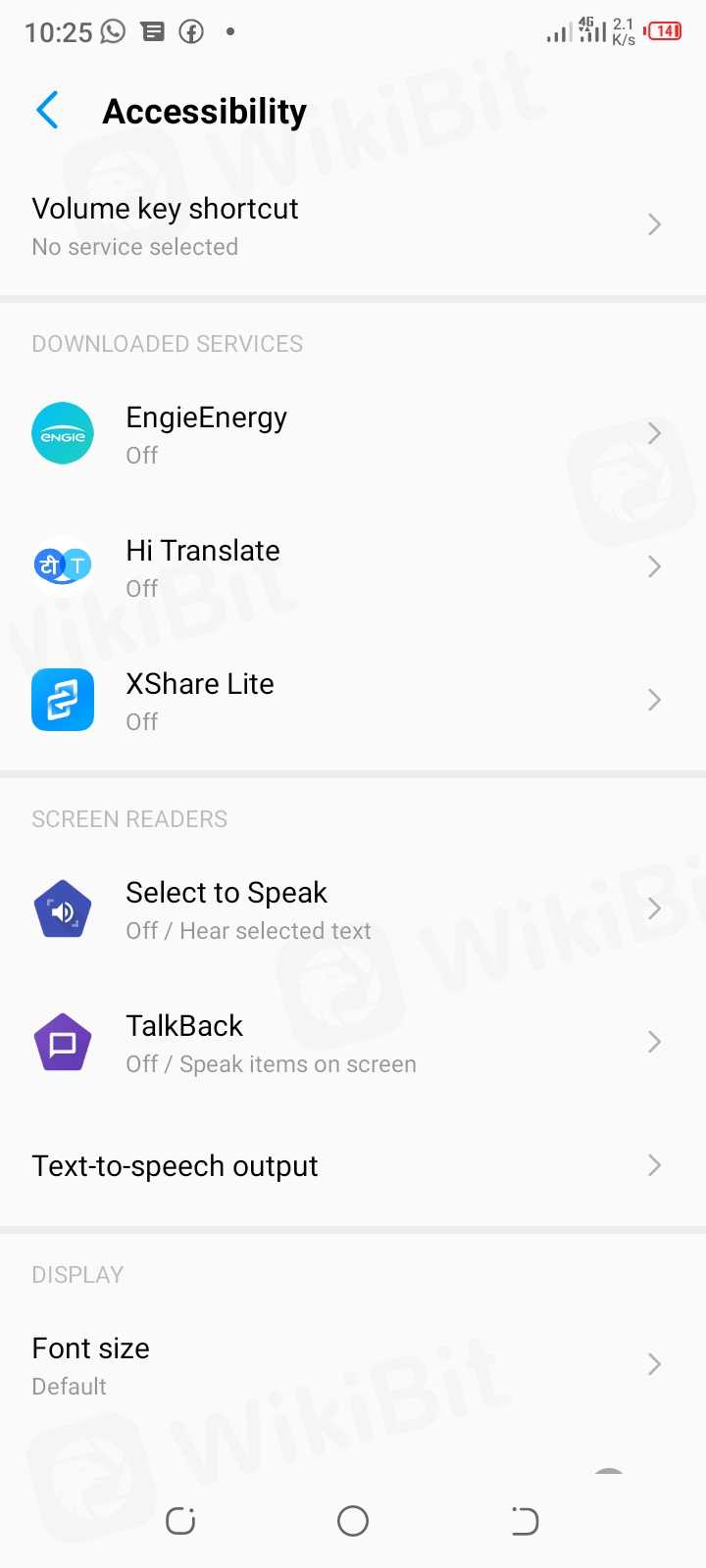
Task: Tap the system recent apps button
Action: coord(180,1521)
